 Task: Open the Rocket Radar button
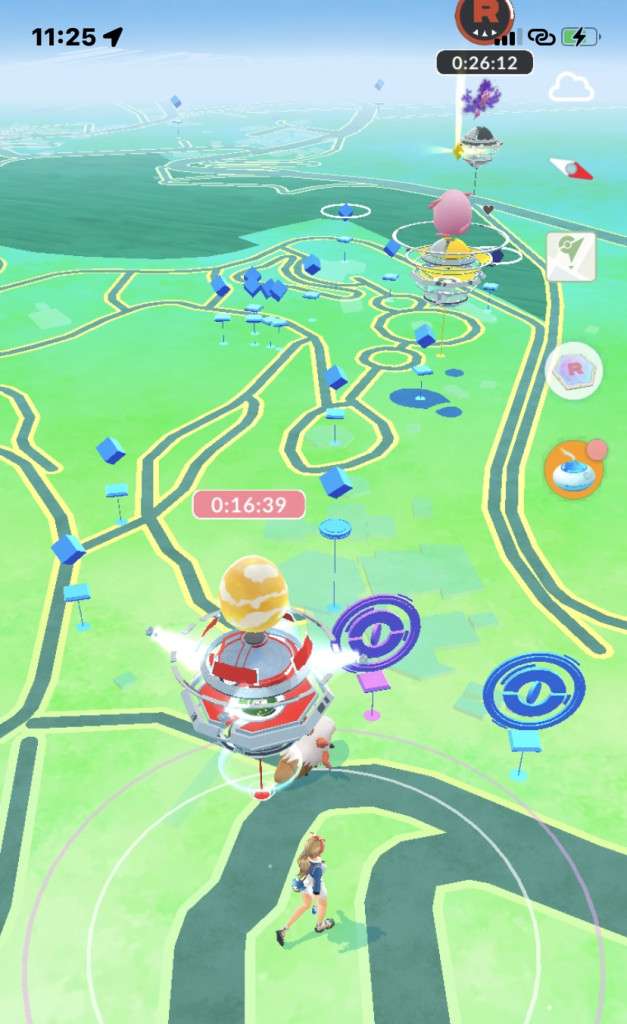(573, 372)
